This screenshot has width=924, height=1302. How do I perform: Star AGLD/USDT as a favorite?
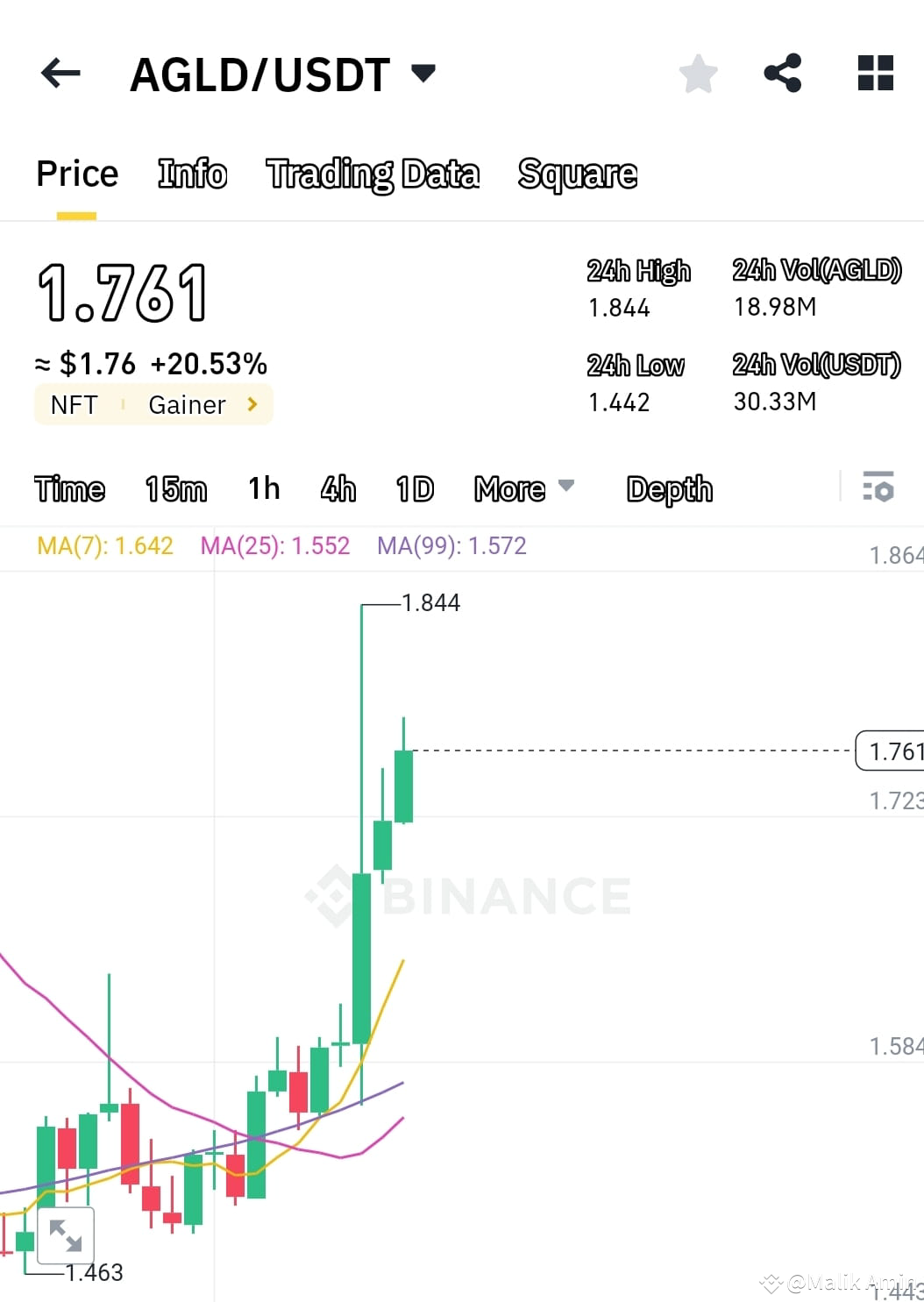pos(699,74)
